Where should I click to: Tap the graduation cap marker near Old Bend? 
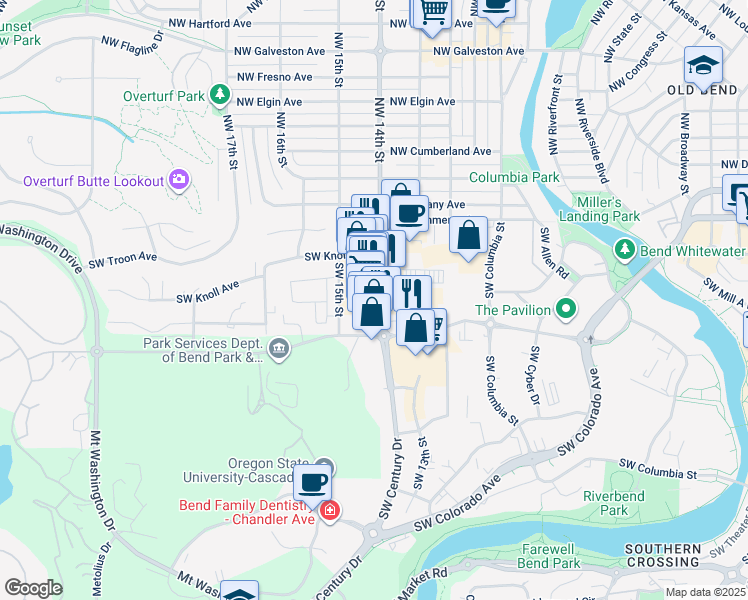point(704,66)
